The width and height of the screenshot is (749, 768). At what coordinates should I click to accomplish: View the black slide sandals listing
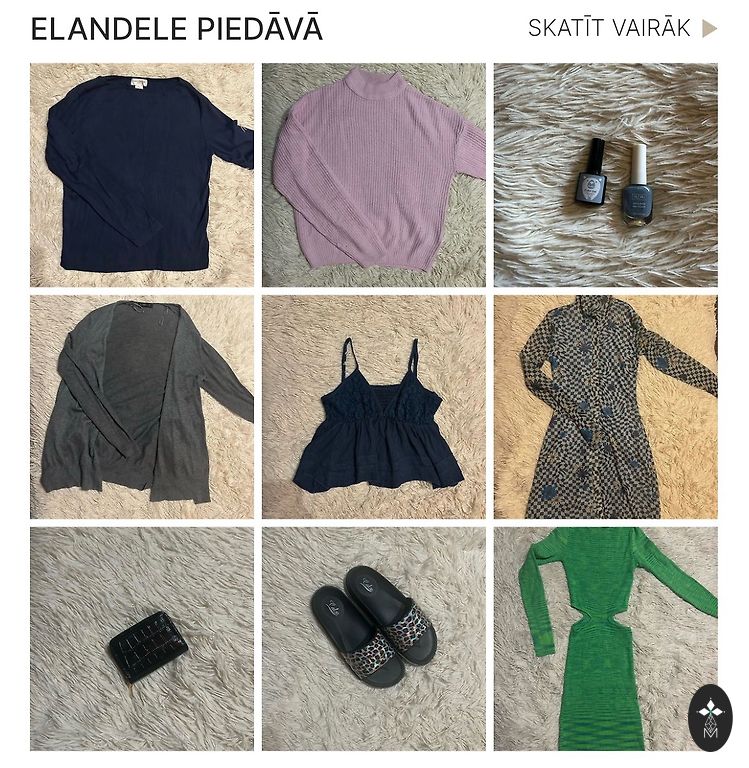374,639
